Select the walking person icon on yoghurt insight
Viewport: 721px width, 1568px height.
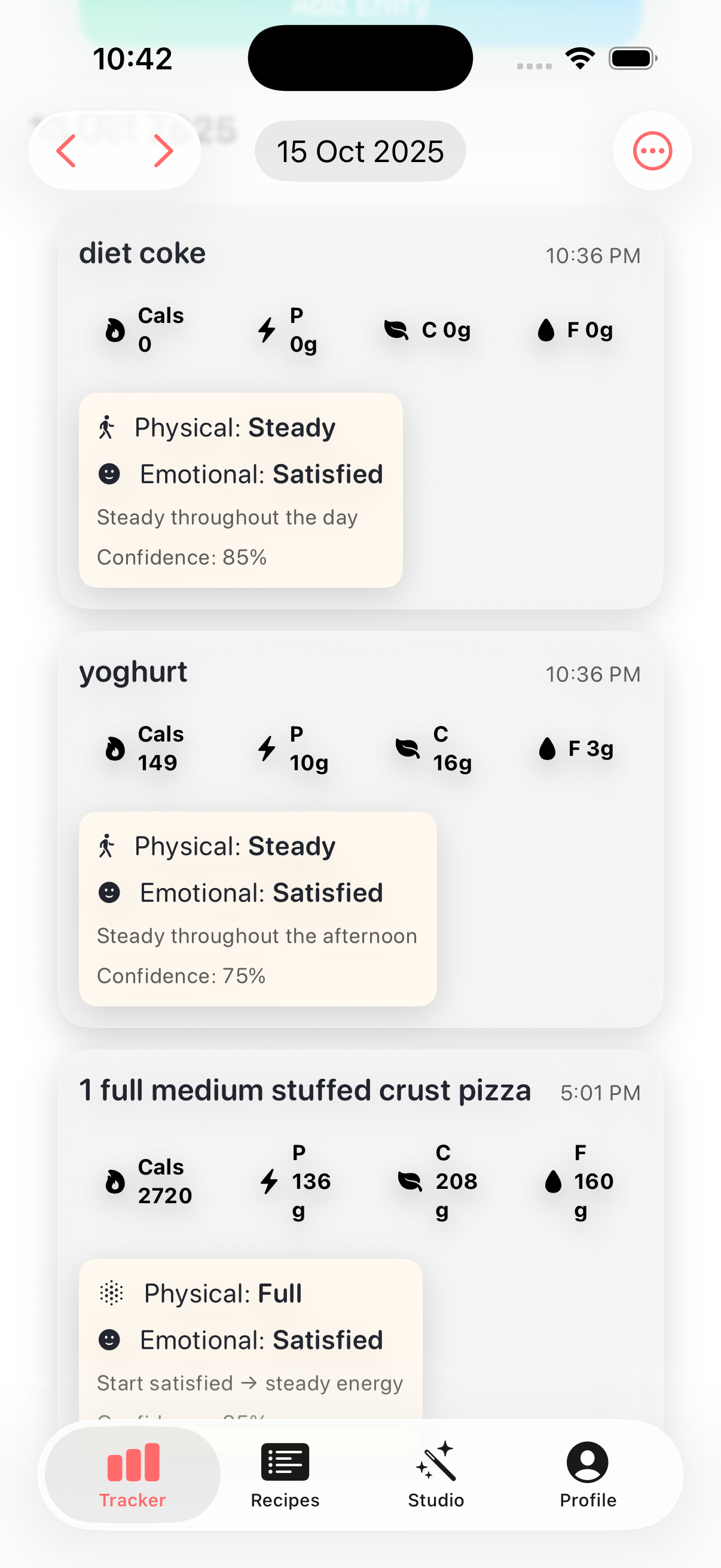click(x=108, y=845)
